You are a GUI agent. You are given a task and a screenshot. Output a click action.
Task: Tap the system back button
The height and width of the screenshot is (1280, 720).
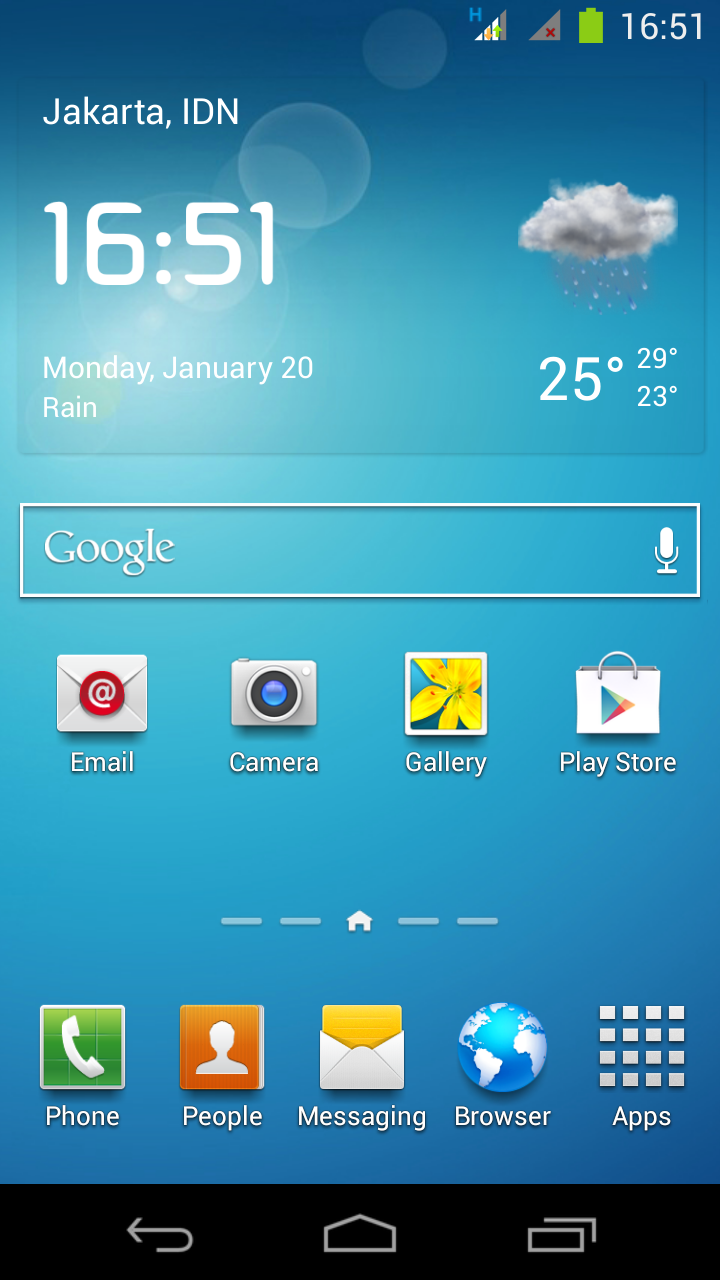coord(160,1234)
